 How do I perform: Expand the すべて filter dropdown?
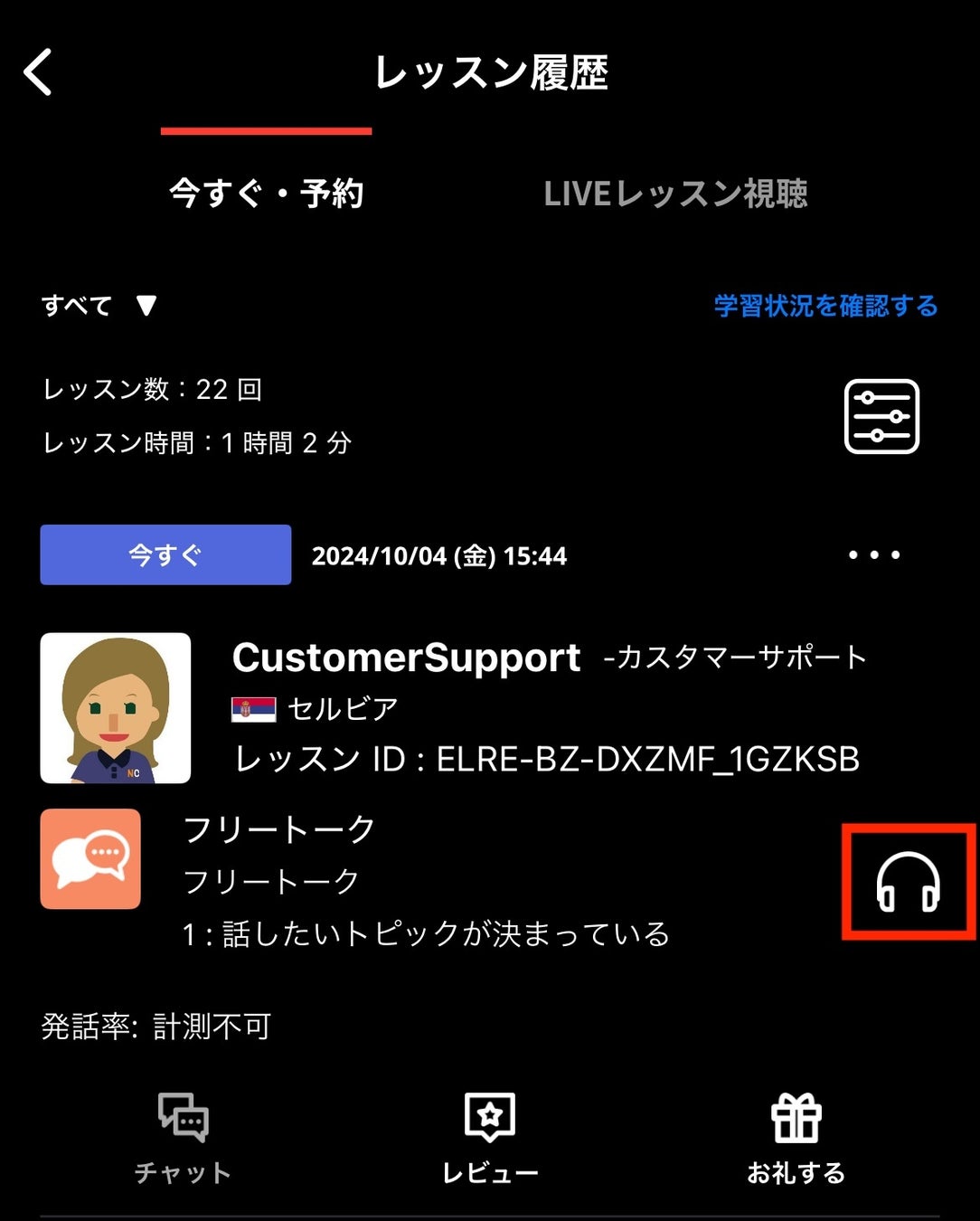(99, 306)
